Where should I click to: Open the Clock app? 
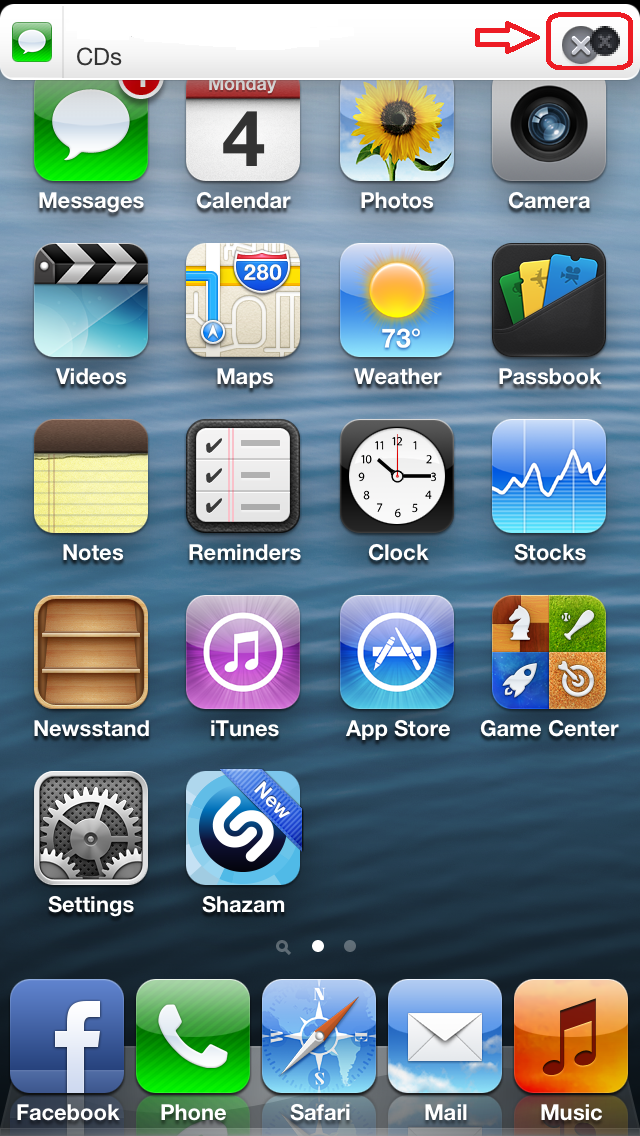coord(397,476)
